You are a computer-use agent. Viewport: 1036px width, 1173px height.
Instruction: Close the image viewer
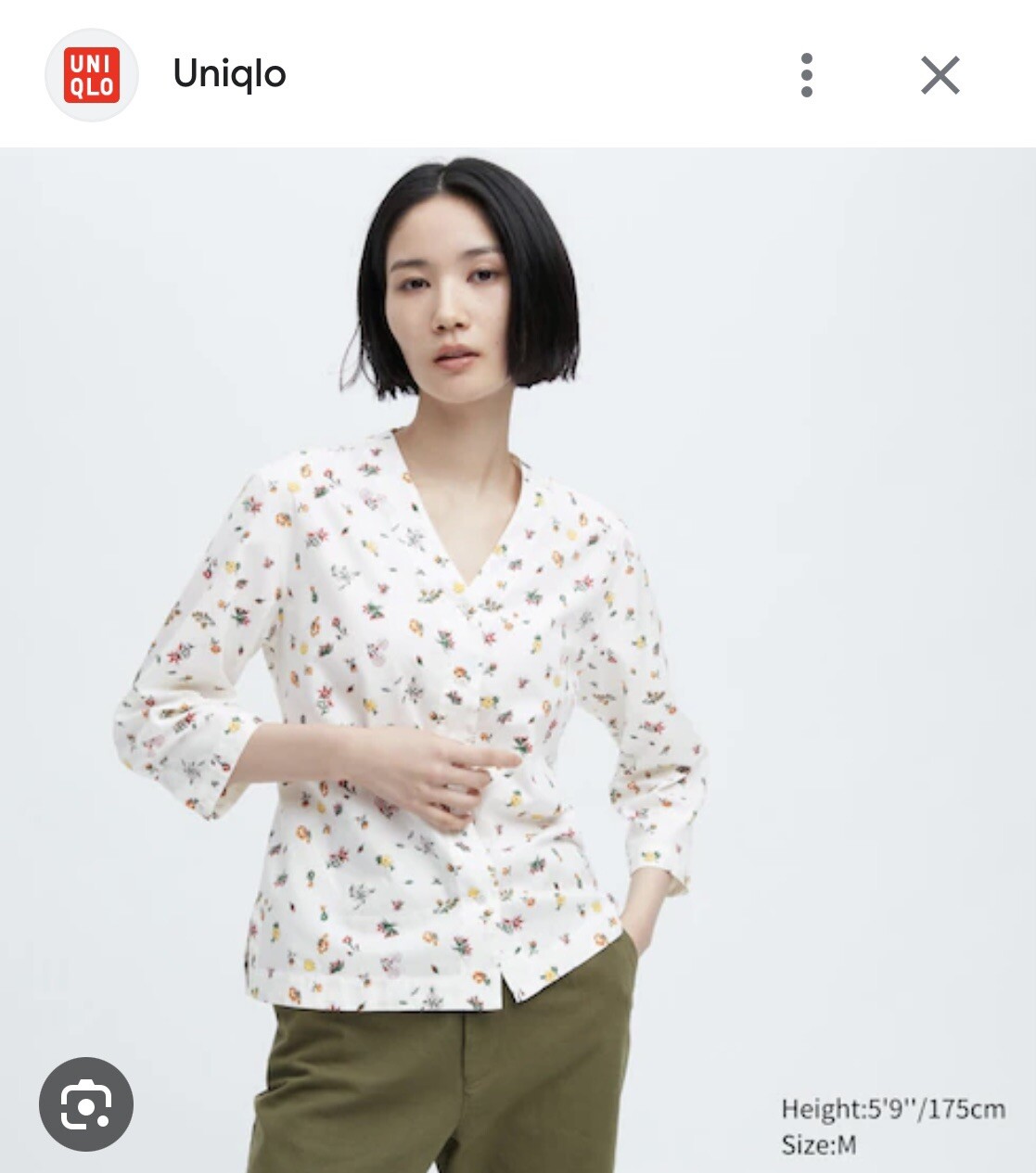[940, 74]
